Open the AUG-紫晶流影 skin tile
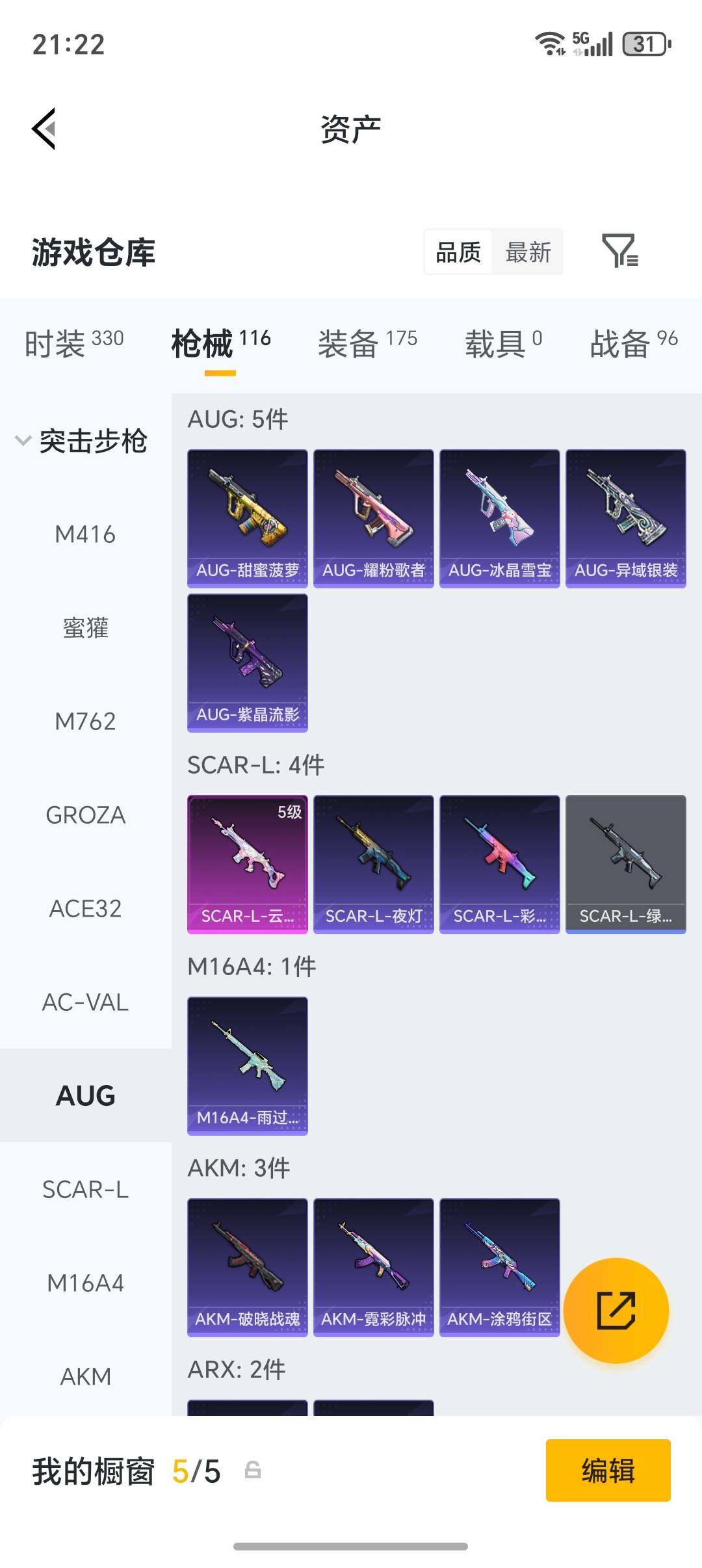The height and width of the screenshot is (1568, 702). [248, 663]
